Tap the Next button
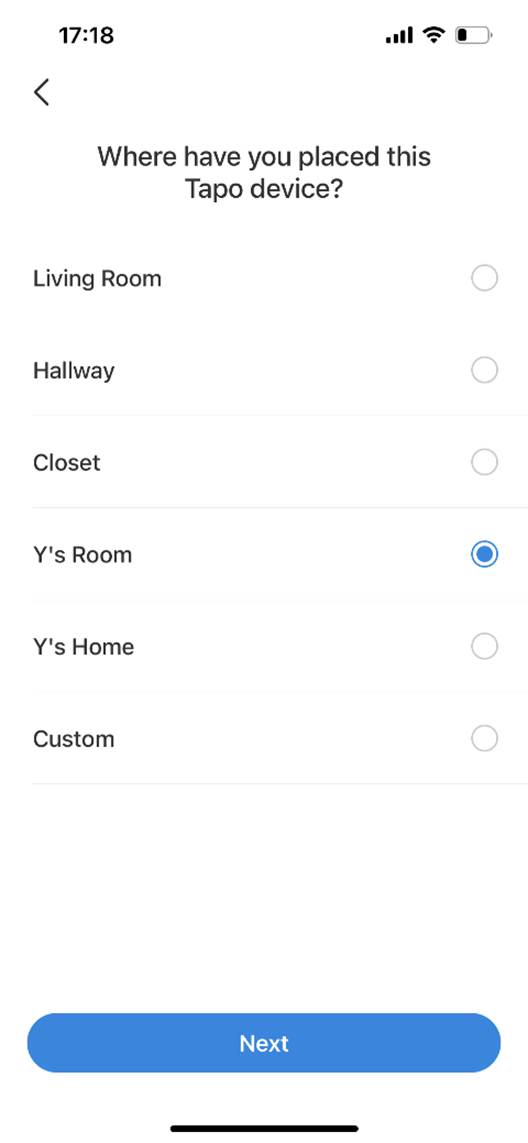 264,1043
